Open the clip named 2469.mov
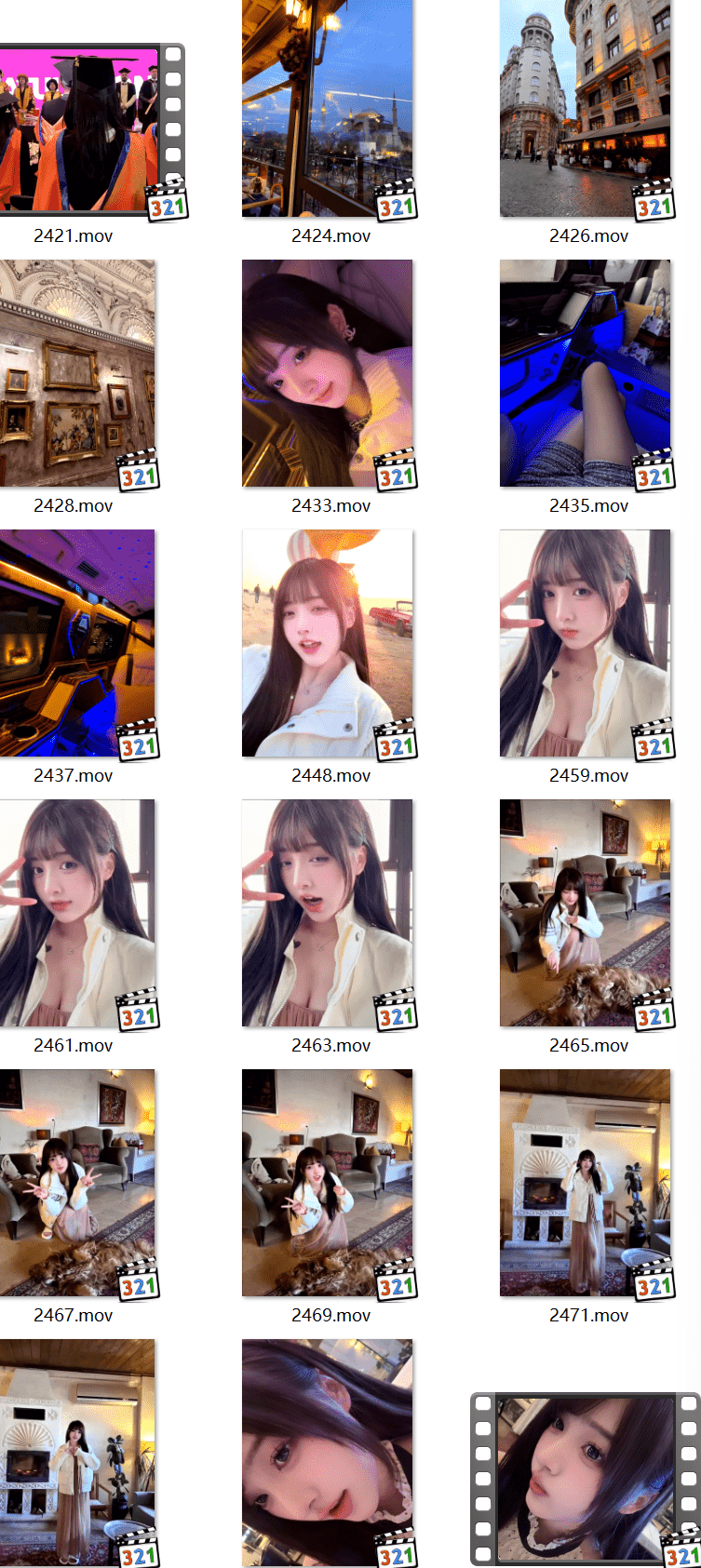The height and width of the screenshot is (1568, 701). point(327,1184)
